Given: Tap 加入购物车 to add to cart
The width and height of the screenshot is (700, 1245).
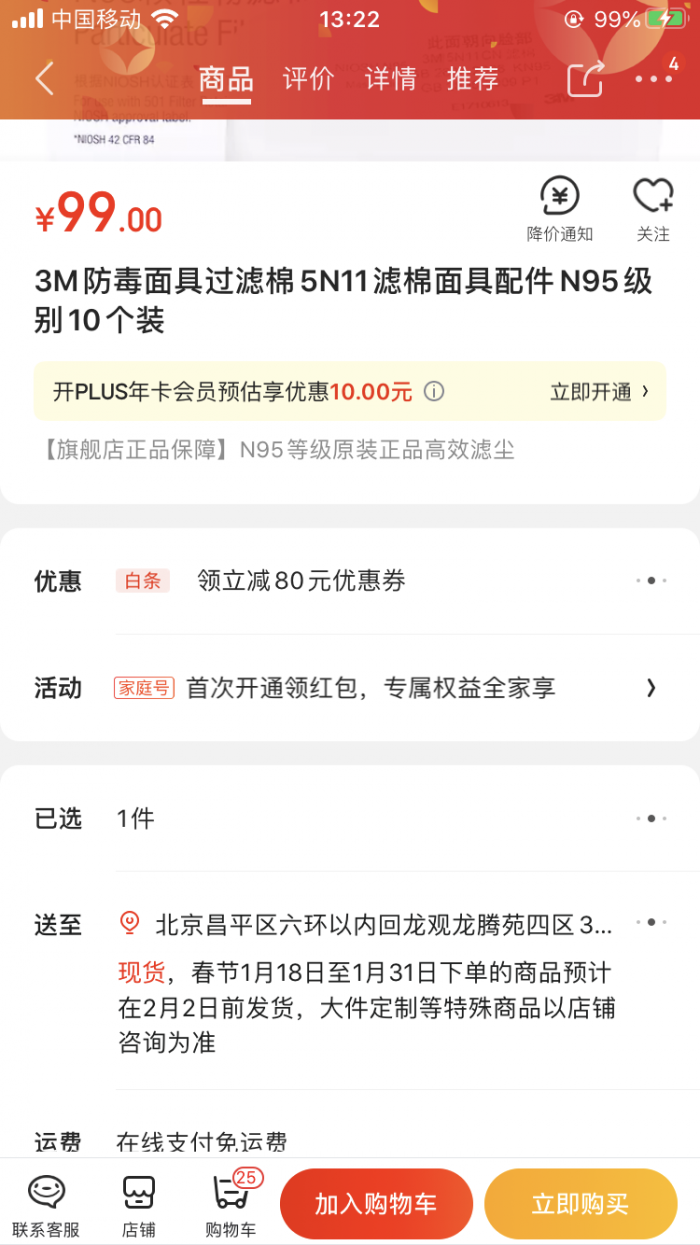Looking at the screenshot, I should (x=376, y=1204).
